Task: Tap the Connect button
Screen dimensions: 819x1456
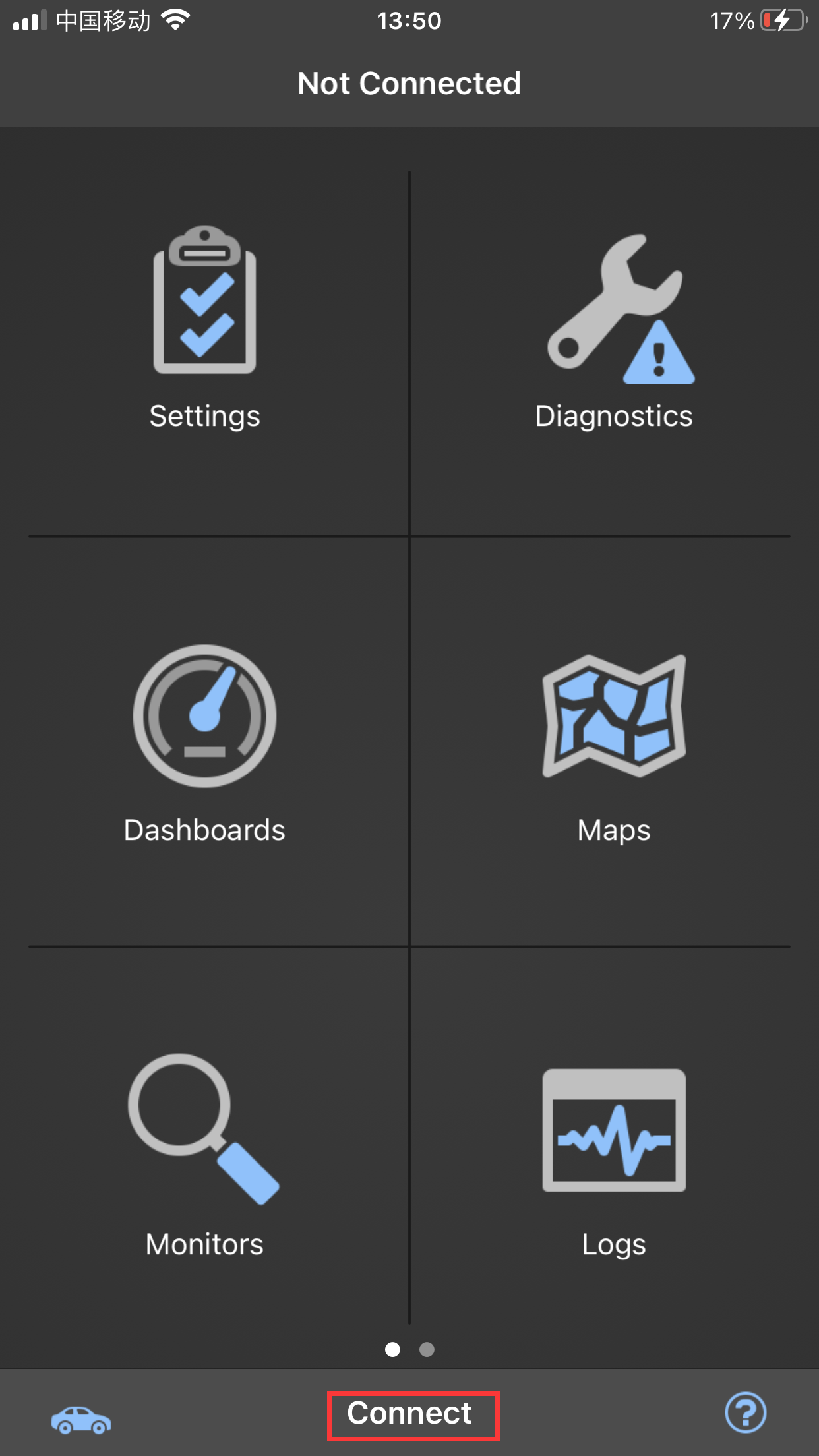Action: (409, 1413)
